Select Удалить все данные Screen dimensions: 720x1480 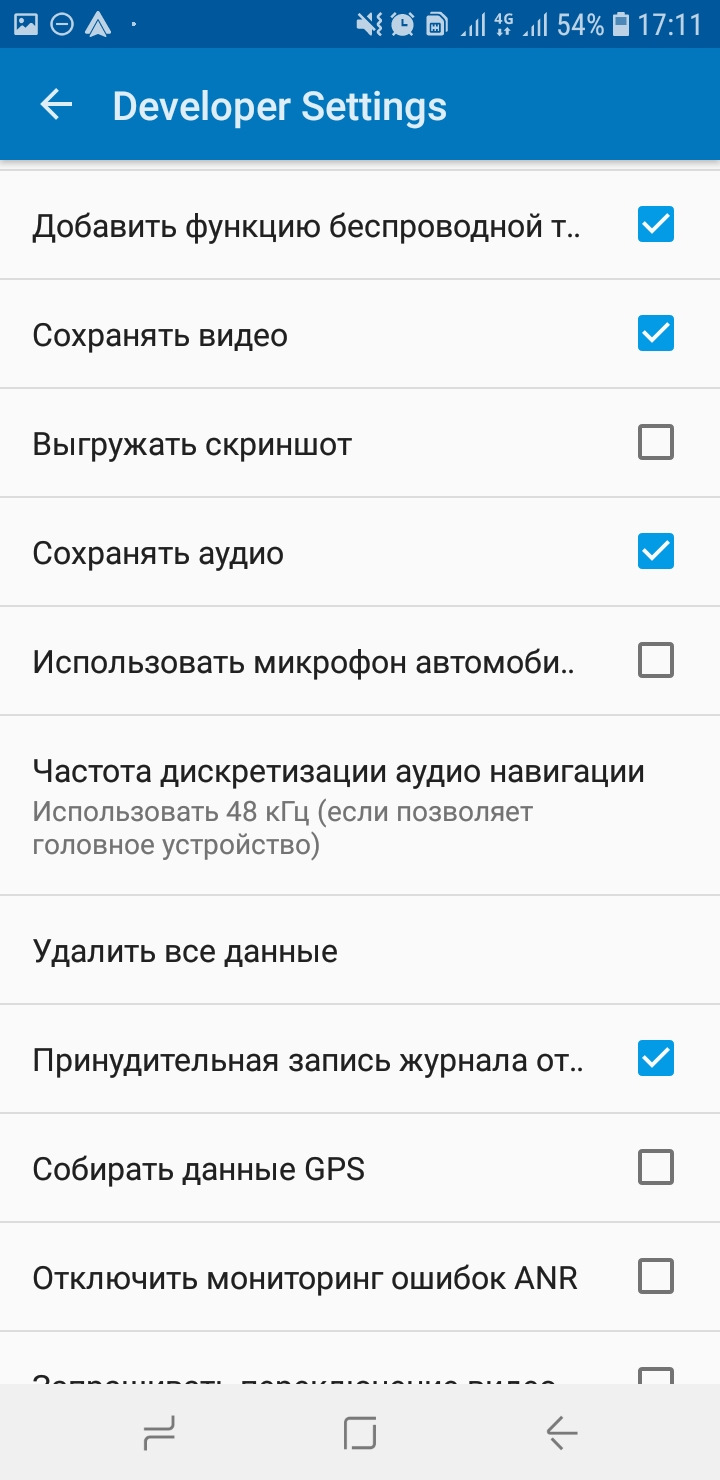185,950
